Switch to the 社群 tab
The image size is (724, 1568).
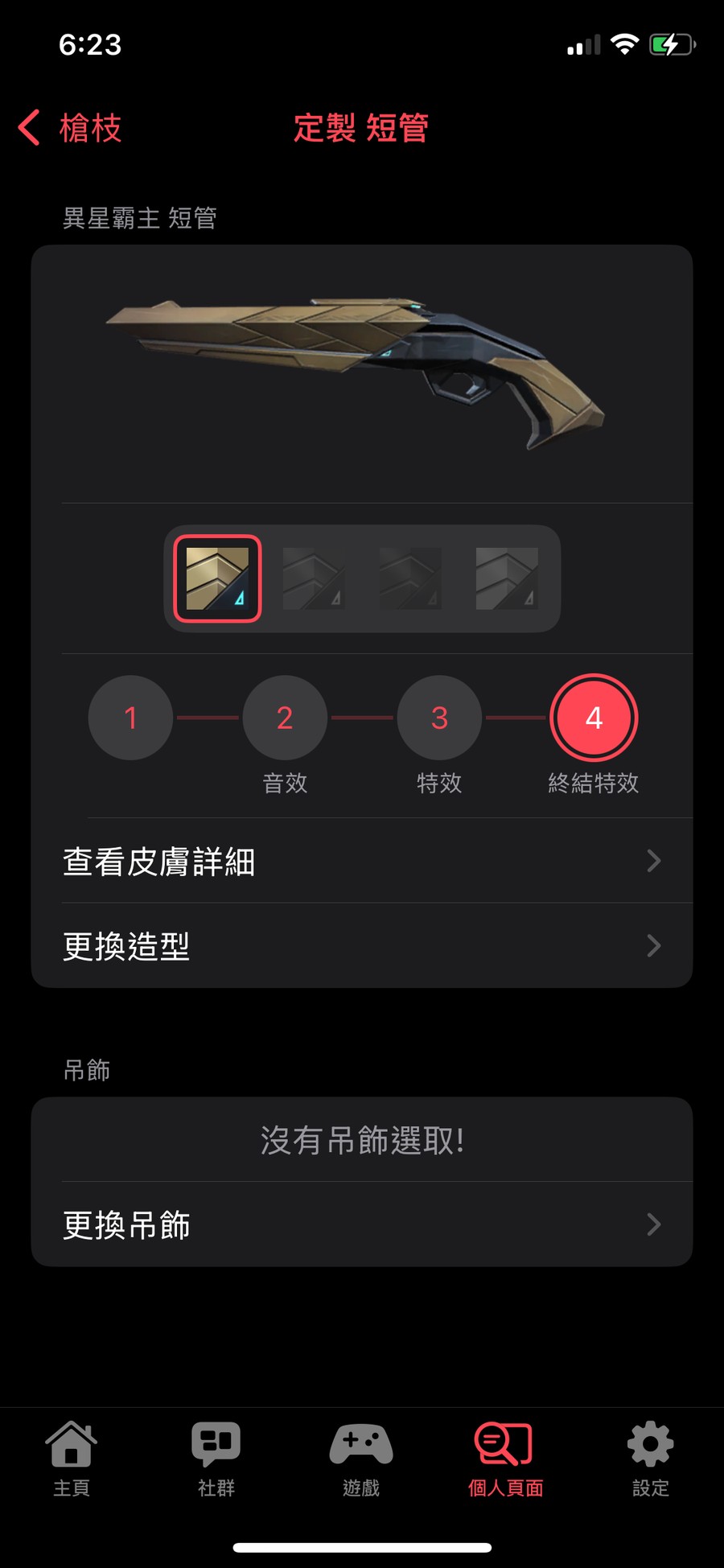point(216,1458)
